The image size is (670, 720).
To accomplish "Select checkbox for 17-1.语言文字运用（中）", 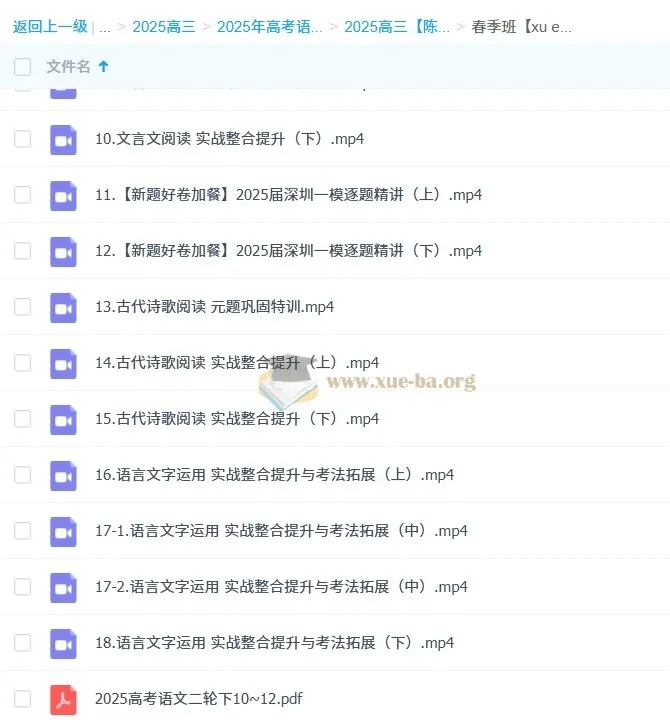I will 22,531.
